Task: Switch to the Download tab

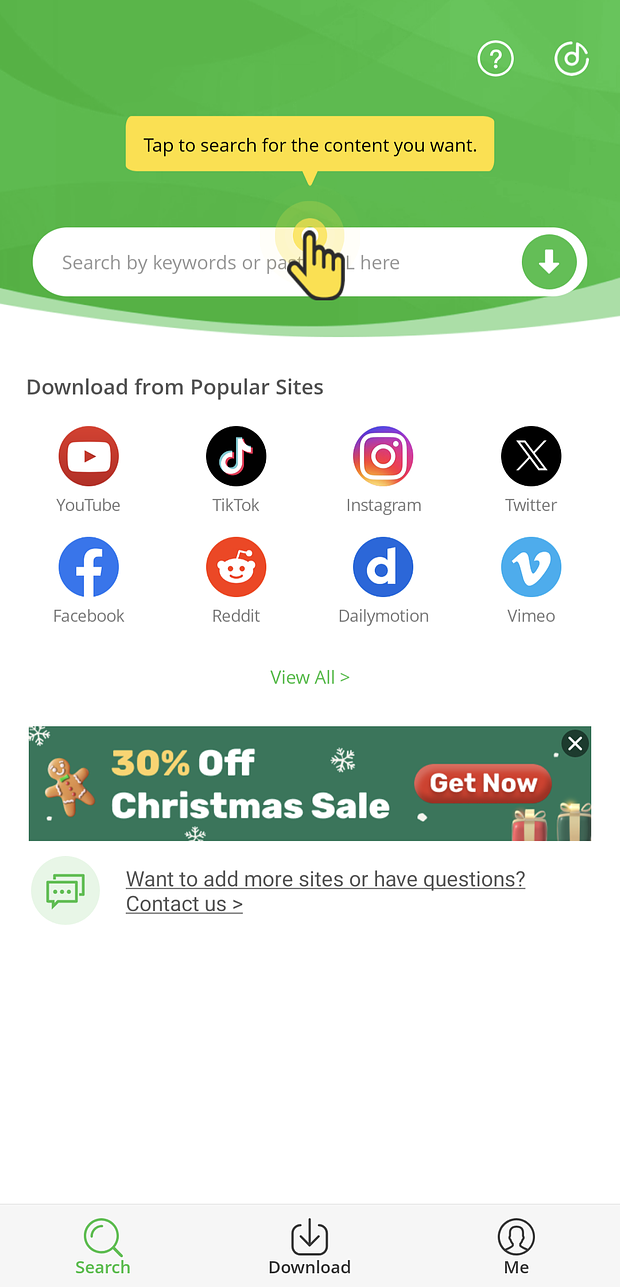Action: 310,1247
